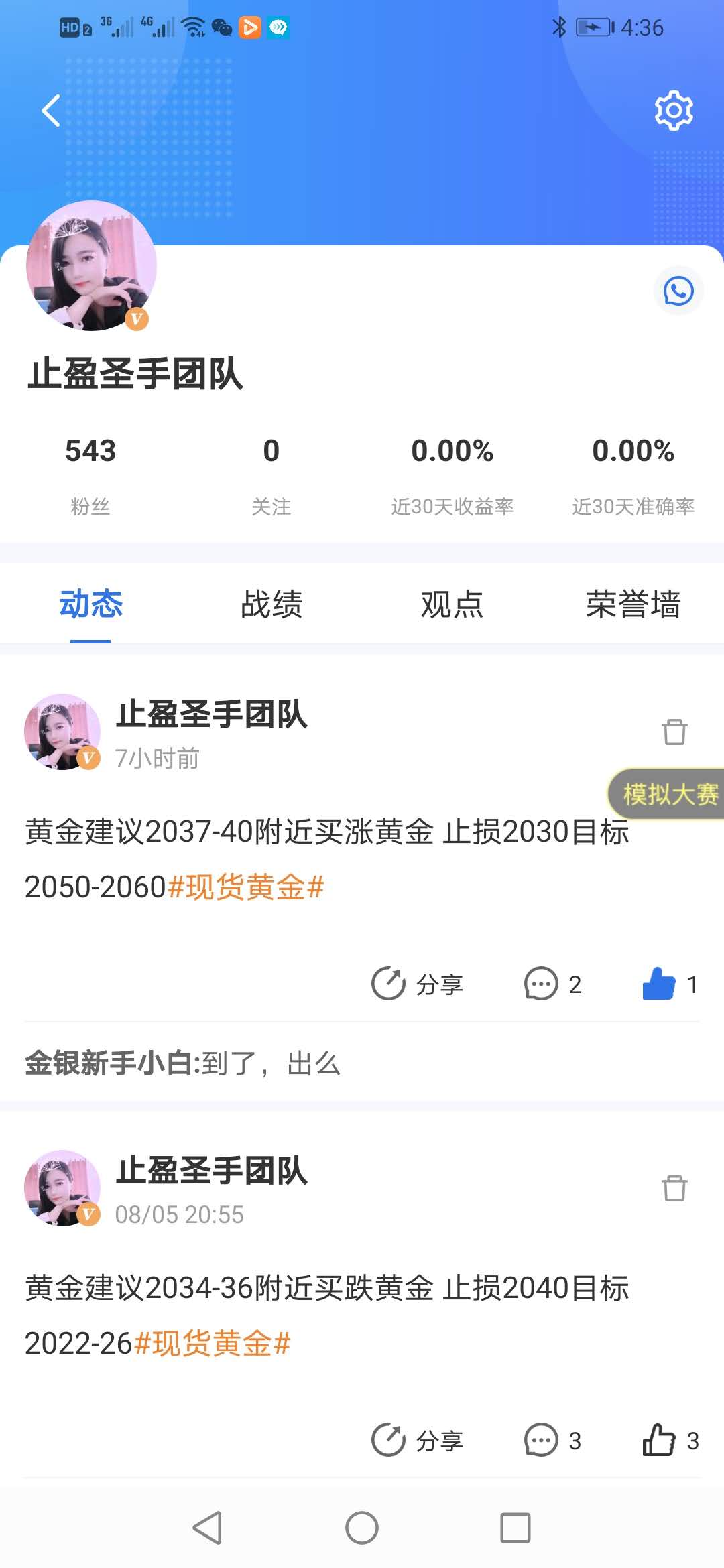This screenshot has width=724, height=1568.
Task: Tap the phone contact icon
Action: pos(678,291)
